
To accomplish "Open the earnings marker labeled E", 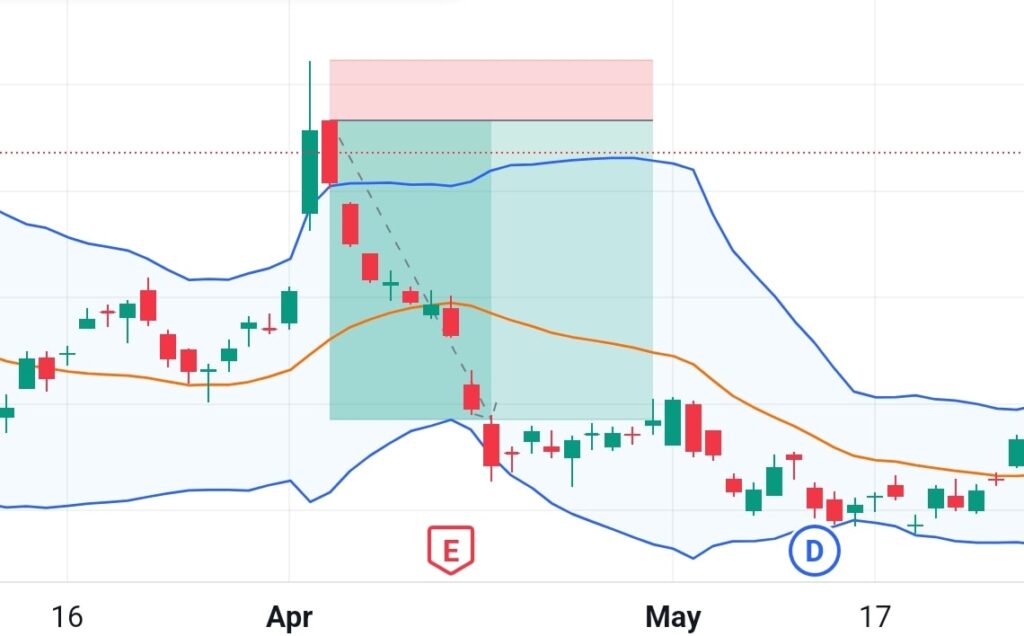I will tap(450, 549).
